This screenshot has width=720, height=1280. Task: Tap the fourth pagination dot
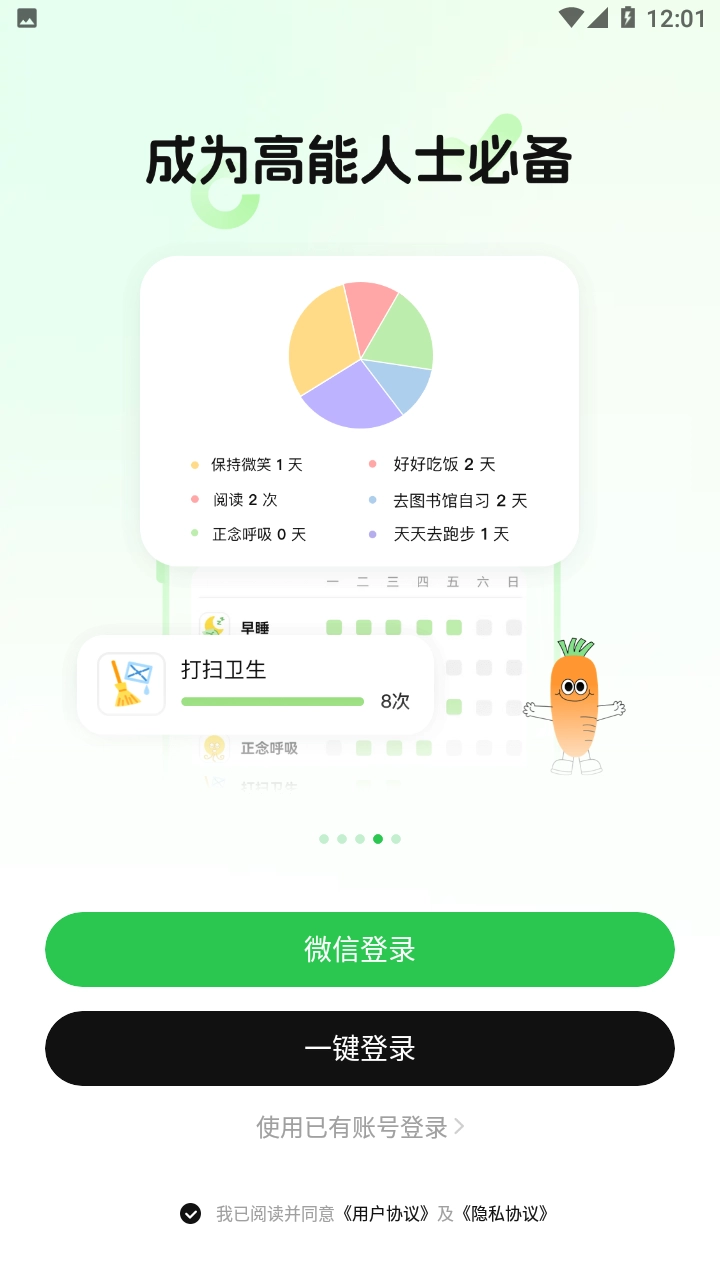[x=377, y=839]
